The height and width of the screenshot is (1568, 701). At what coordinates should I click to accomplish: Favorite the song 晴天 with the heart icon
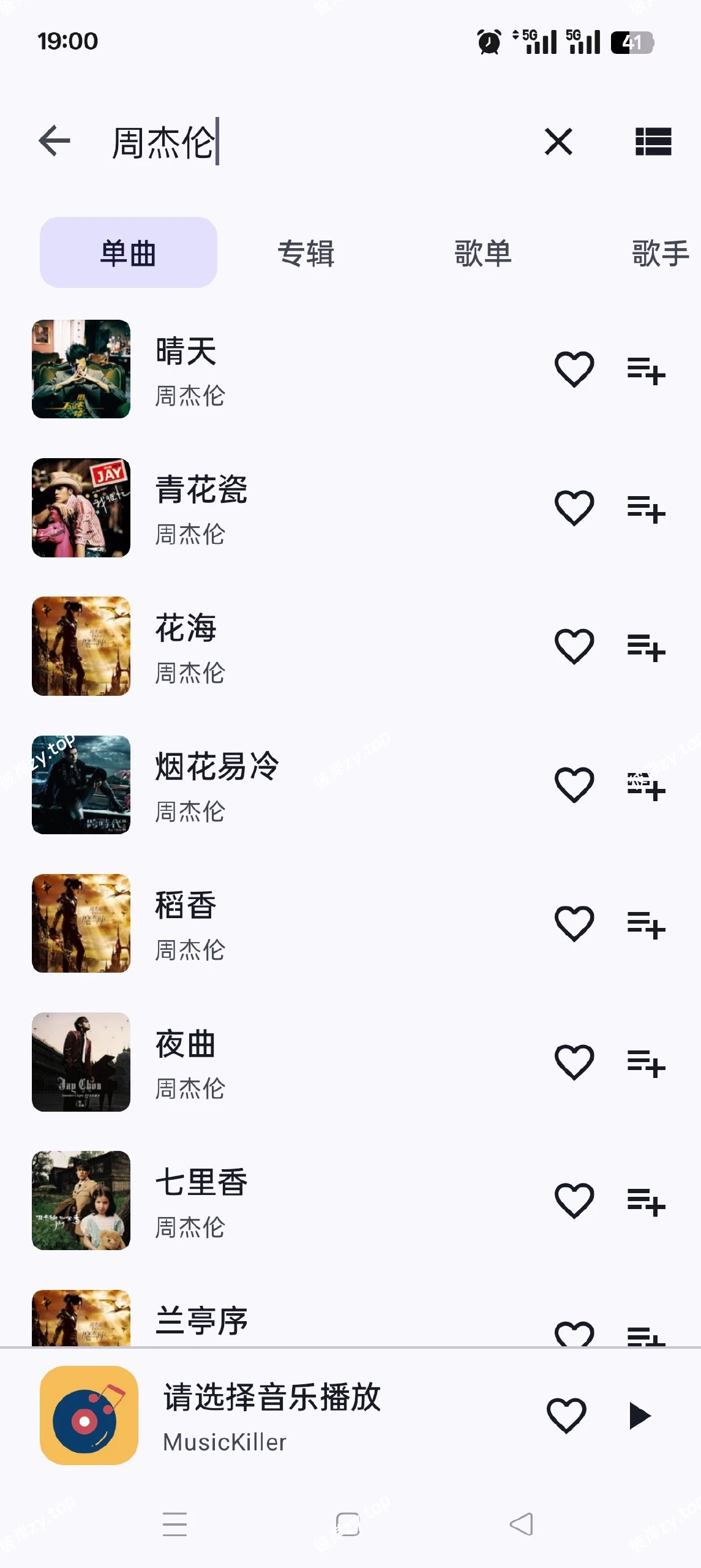click(574, 367)
